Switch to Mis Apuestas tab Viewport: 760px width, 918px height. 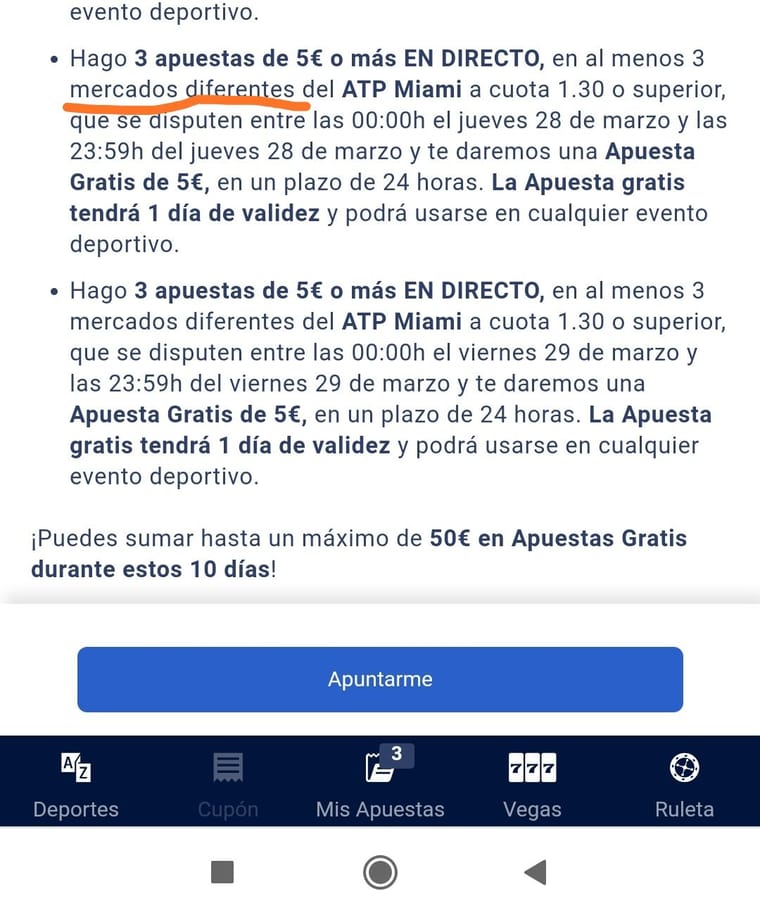click(380, 785)
